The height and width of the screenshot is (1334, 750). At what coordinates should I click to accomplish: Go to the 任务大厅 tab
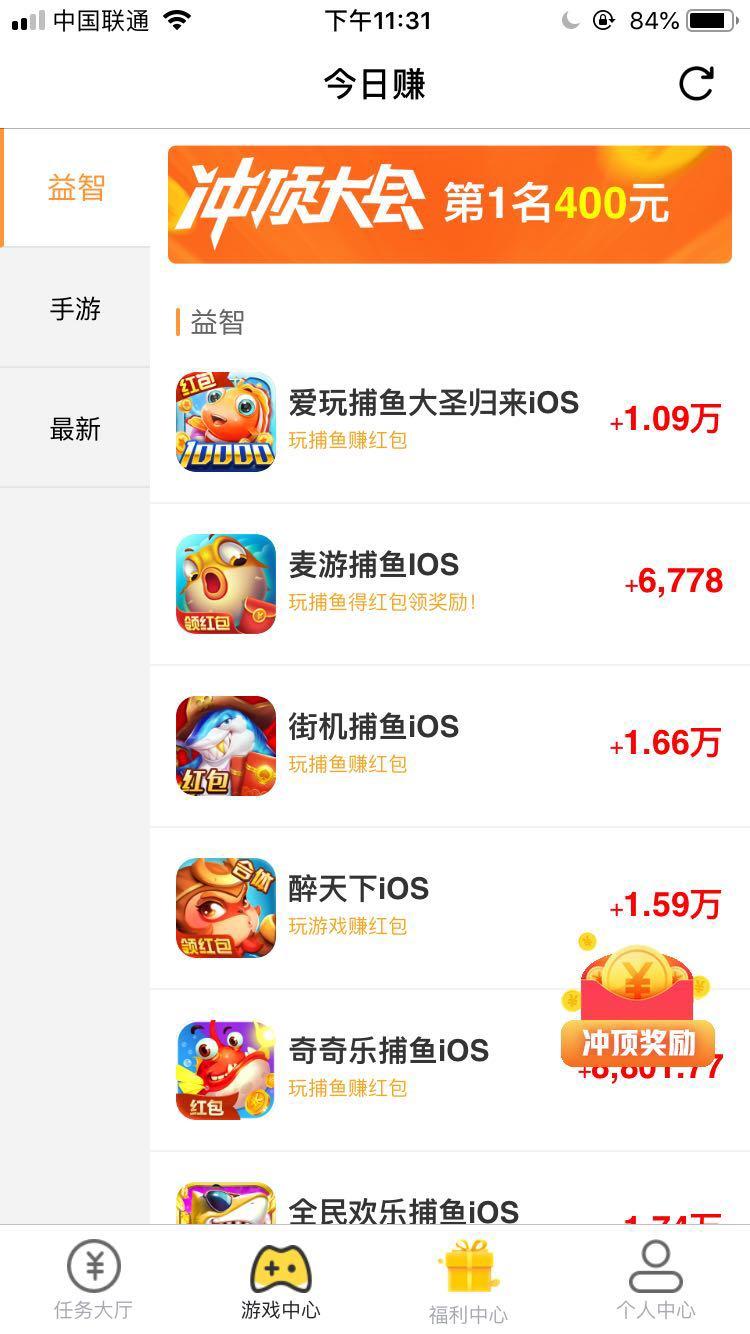point(93,1280)
